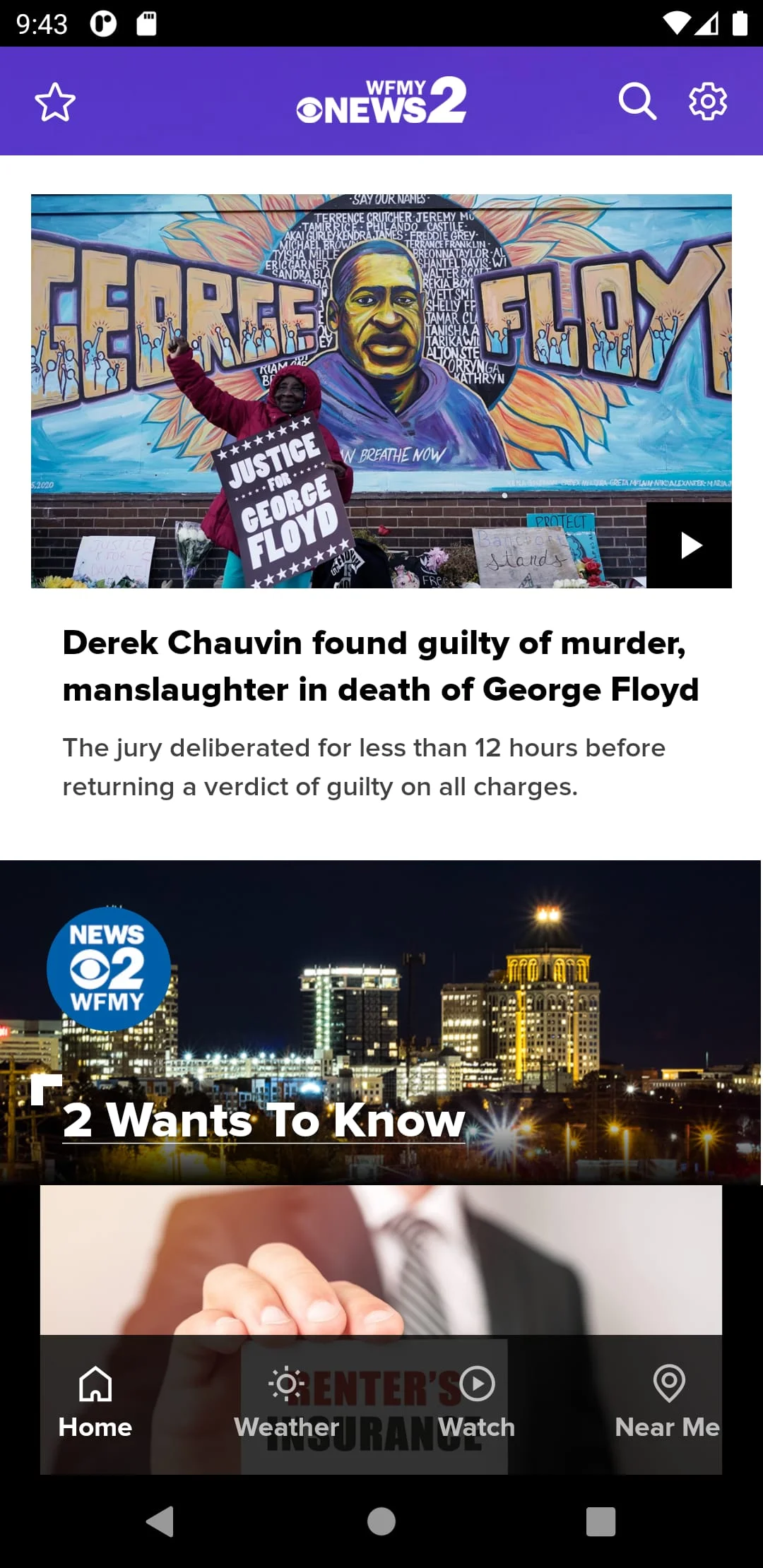Open the favorites star icon
Image resolution: width=763 pixels, height=1568 pixels.
[55, 102]
